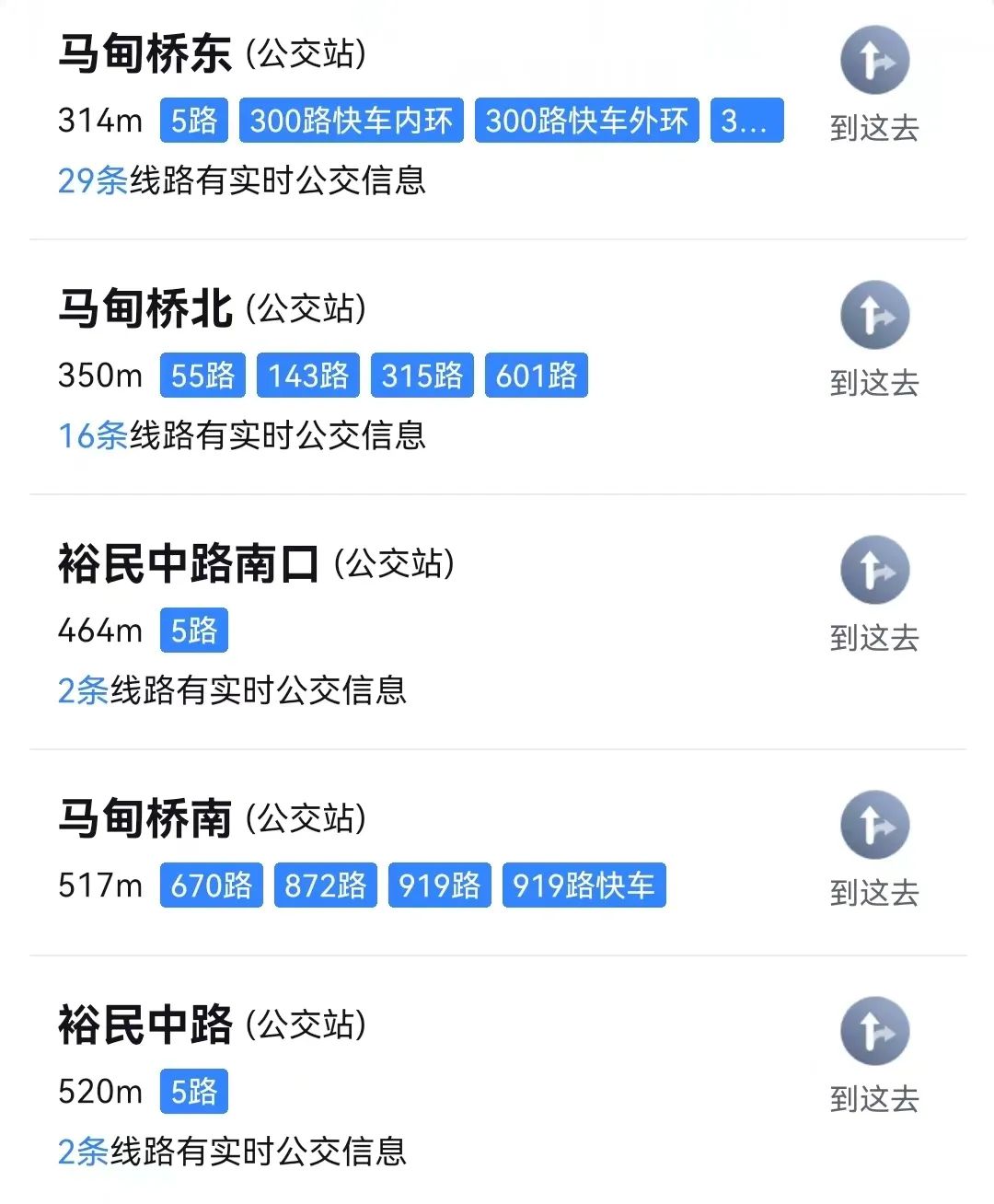The width and height of the screenshot is (994, 1204).
Task: Select the 315路 route badge
Action: 422,374
